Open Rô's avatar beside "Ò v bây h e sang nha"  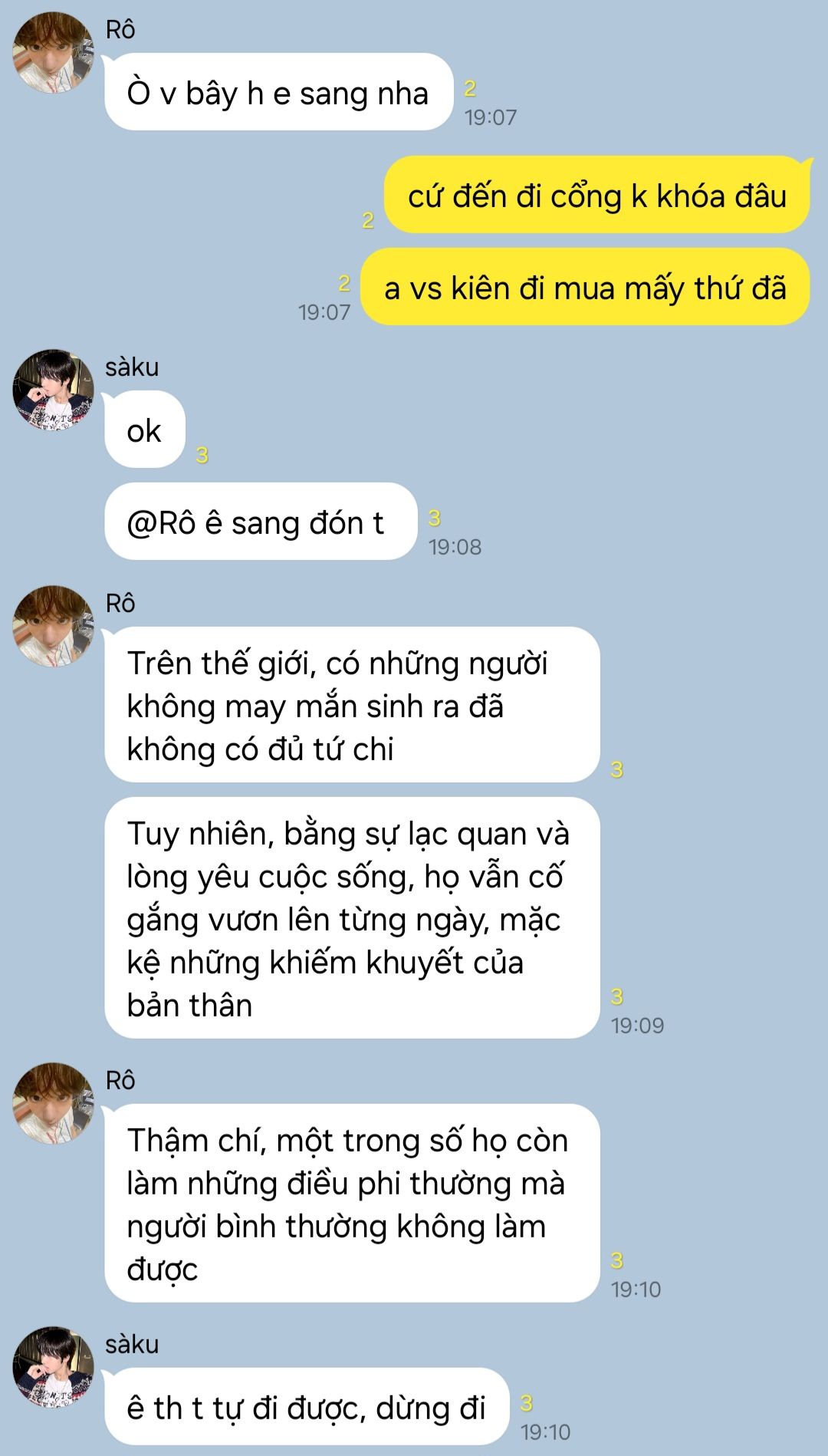click(53, 52)
